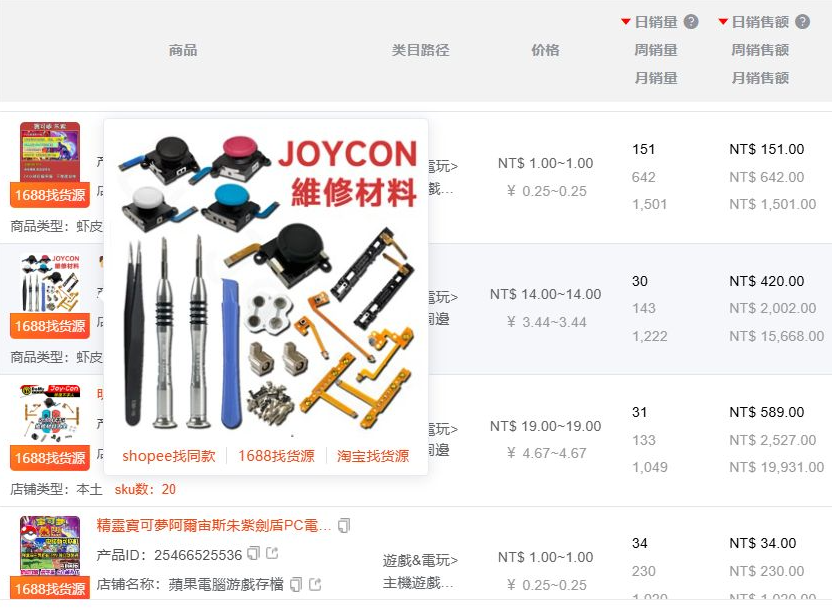The image size is (832, 610).
Task: Copy product ID 25466525536
Action: (x=254, y=554)
